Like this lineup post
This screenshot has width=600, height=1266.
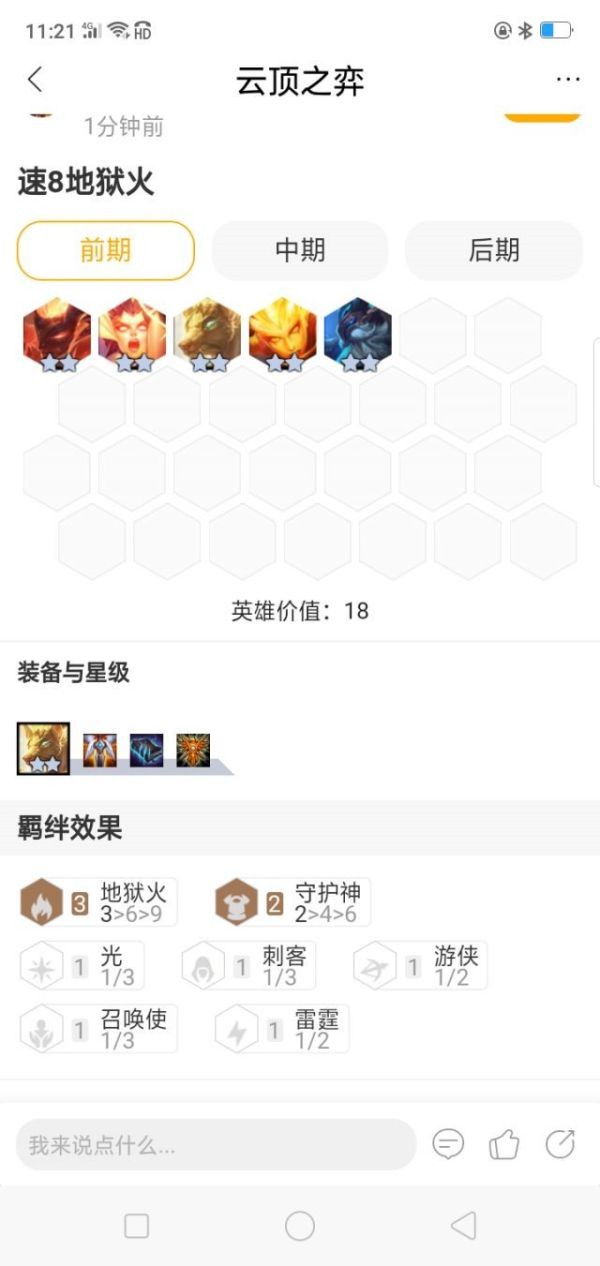click(x=505, y=1144)
